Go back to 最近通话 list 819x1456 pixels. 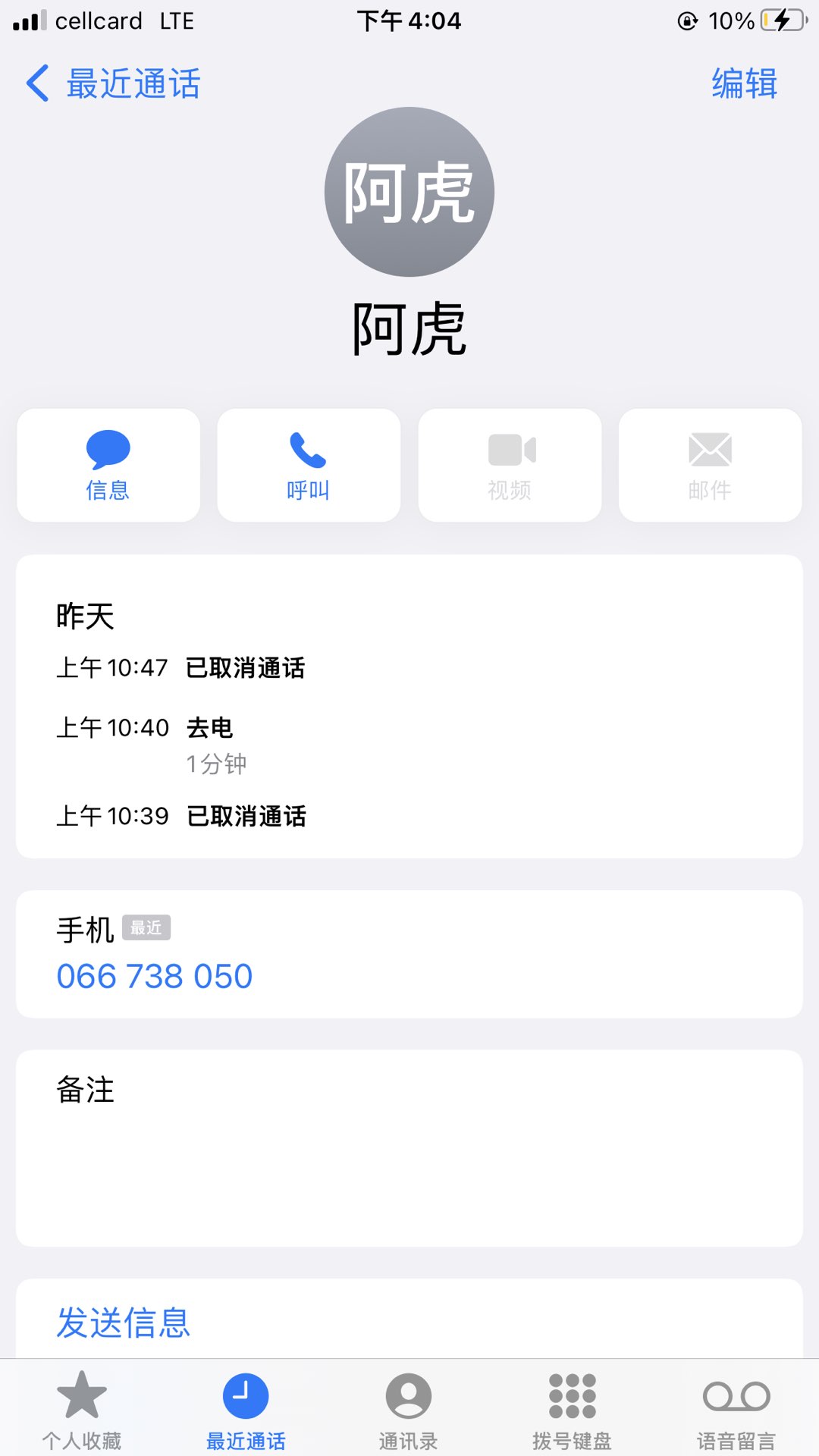[x=114, y=83]
